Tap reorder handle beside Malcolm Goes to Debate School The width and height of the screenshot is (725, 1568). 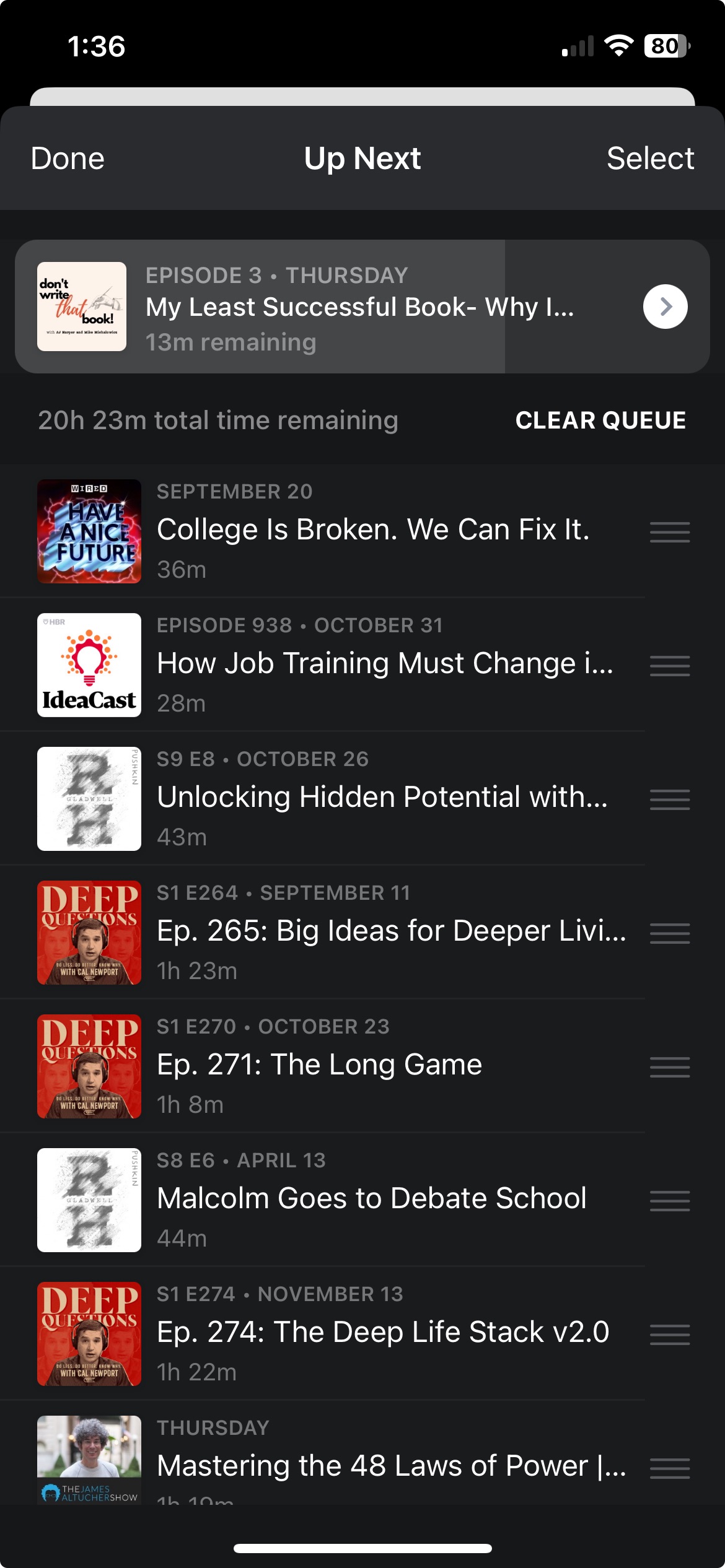point(669,1201)
